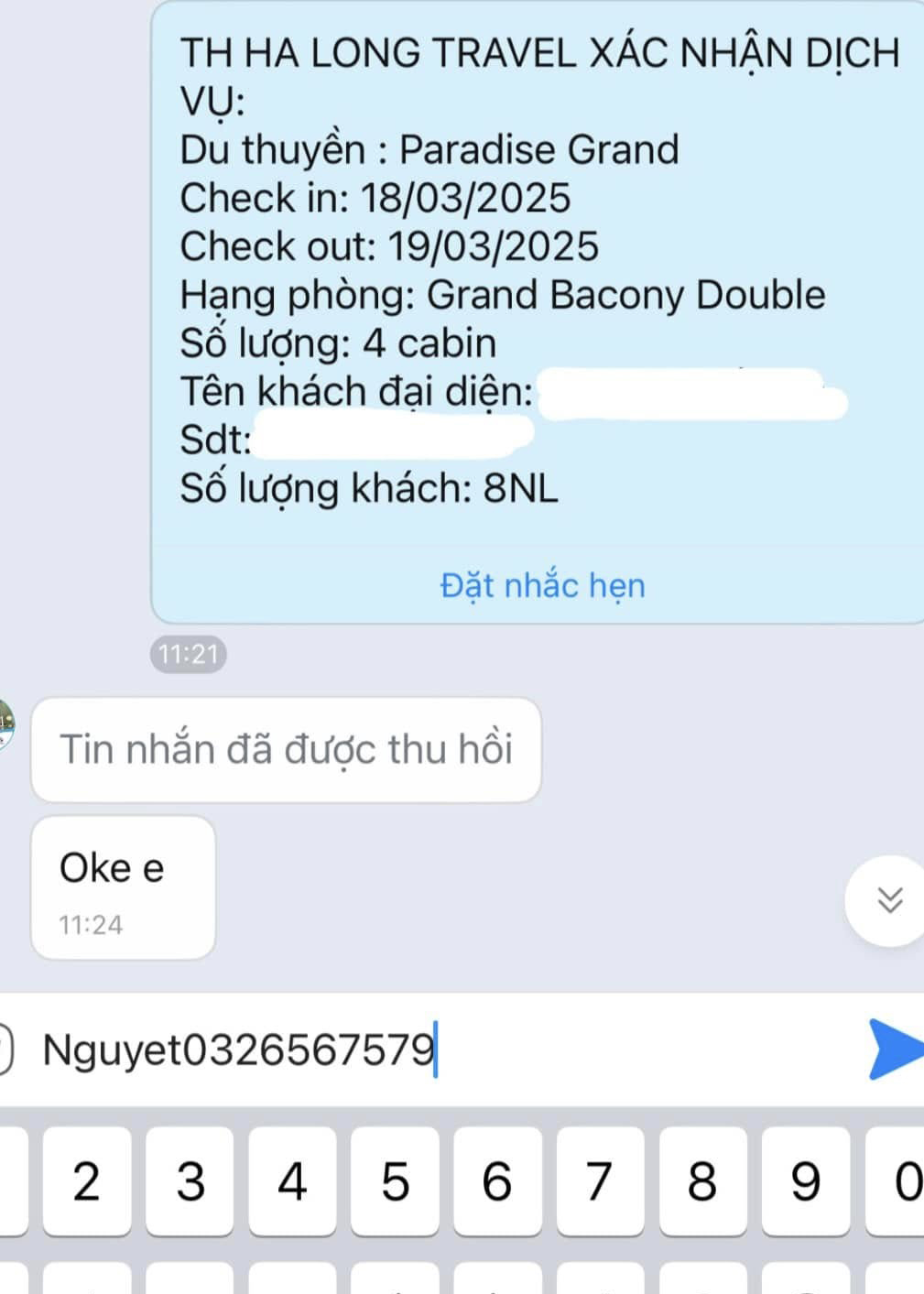Send the typed message

[x=895, y=1049]
